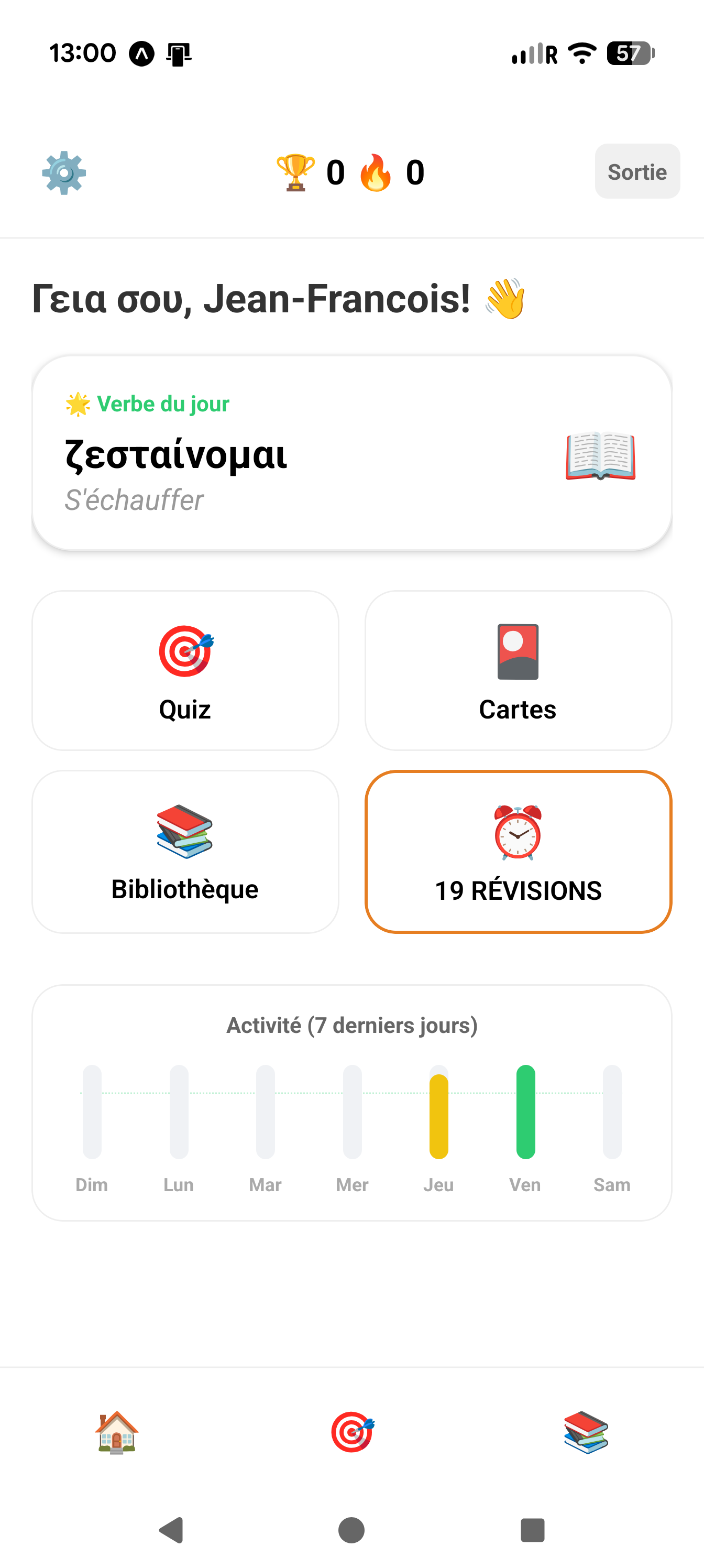Tap the flame streak icon
Viewport: 704px width, 1568px height.
(376, 172)
